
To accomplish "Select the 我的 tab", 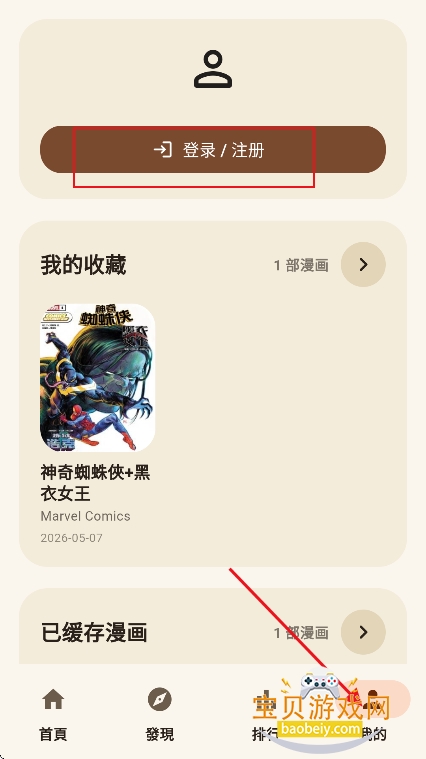I will point(373,714).
